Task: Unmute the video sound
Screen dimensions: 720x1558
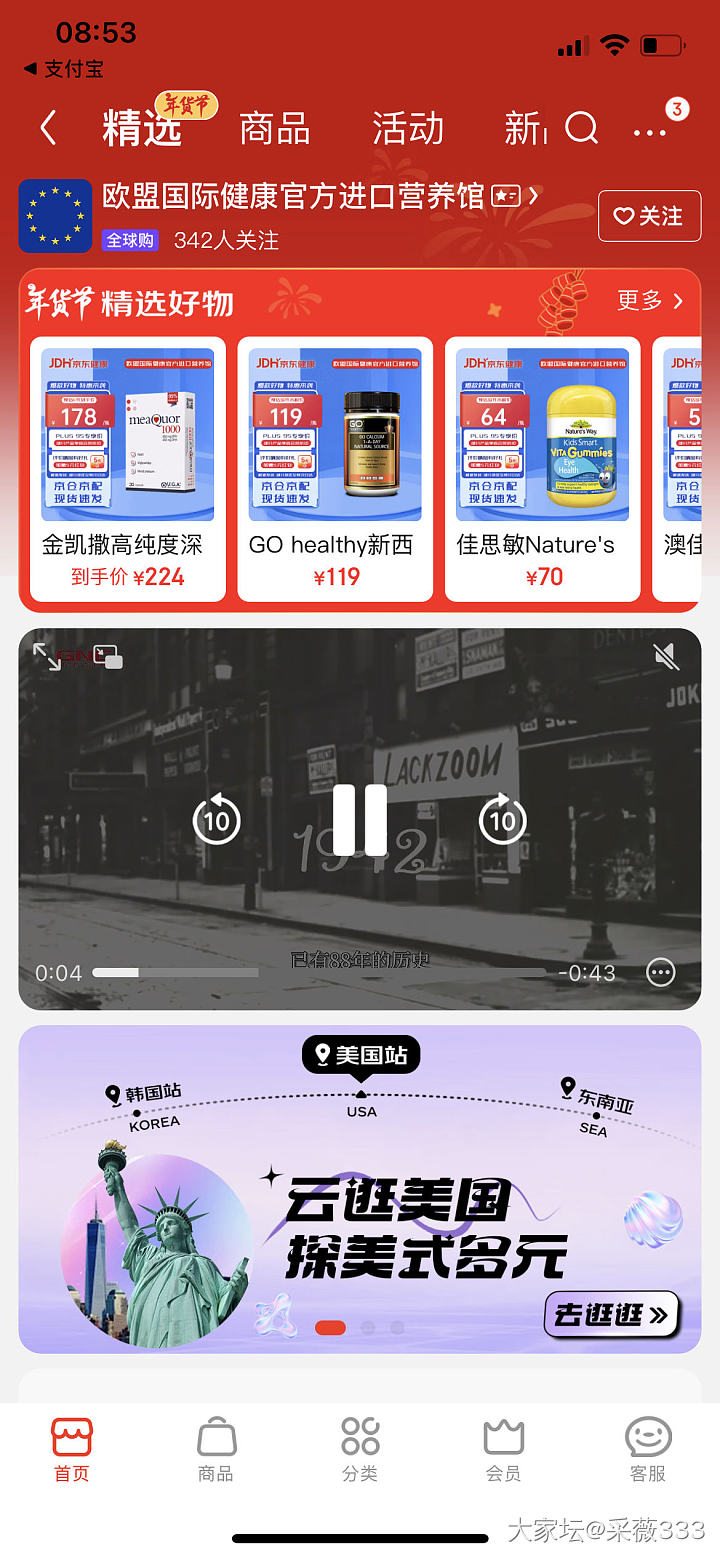Action: point(665,657)
